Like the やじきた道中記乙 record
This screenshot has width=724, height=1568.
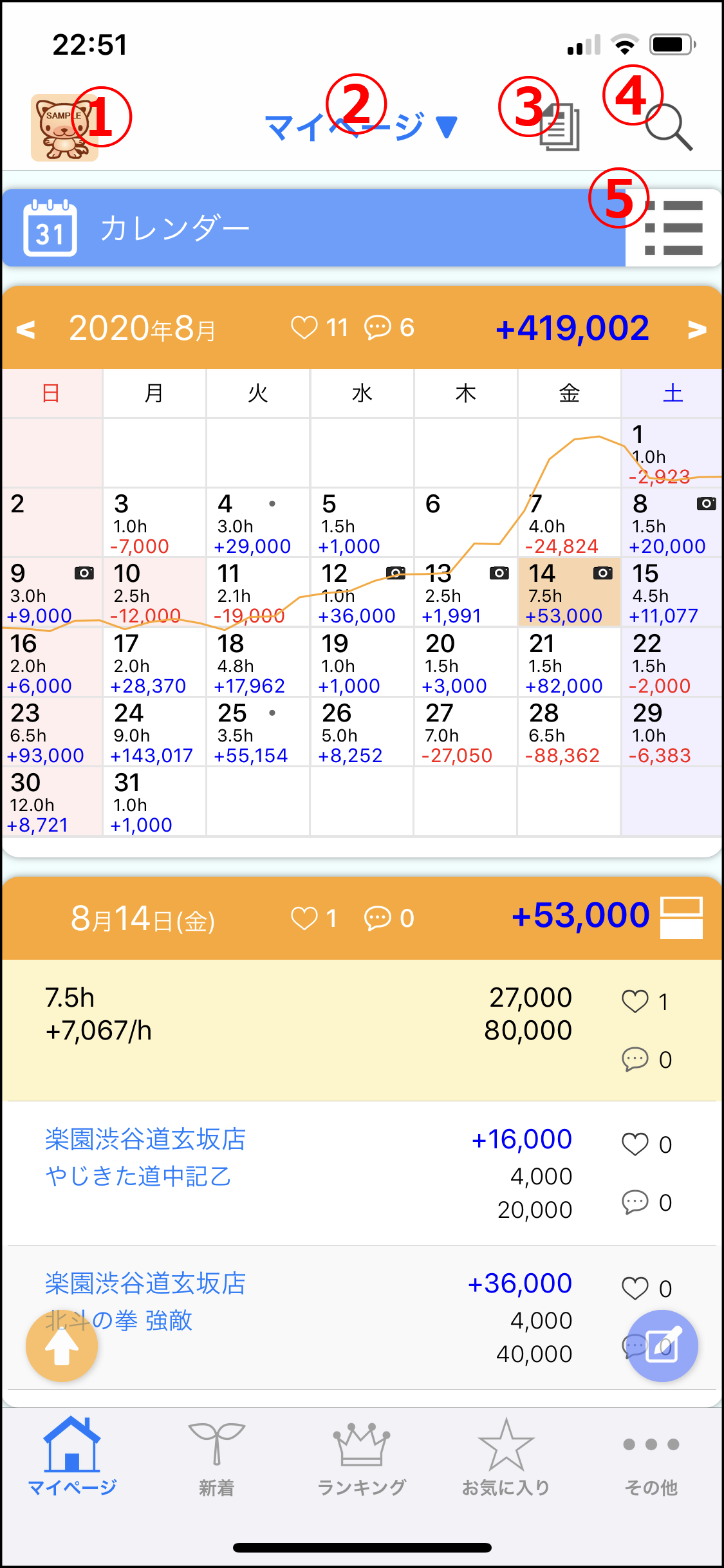tap(635, 1144)
